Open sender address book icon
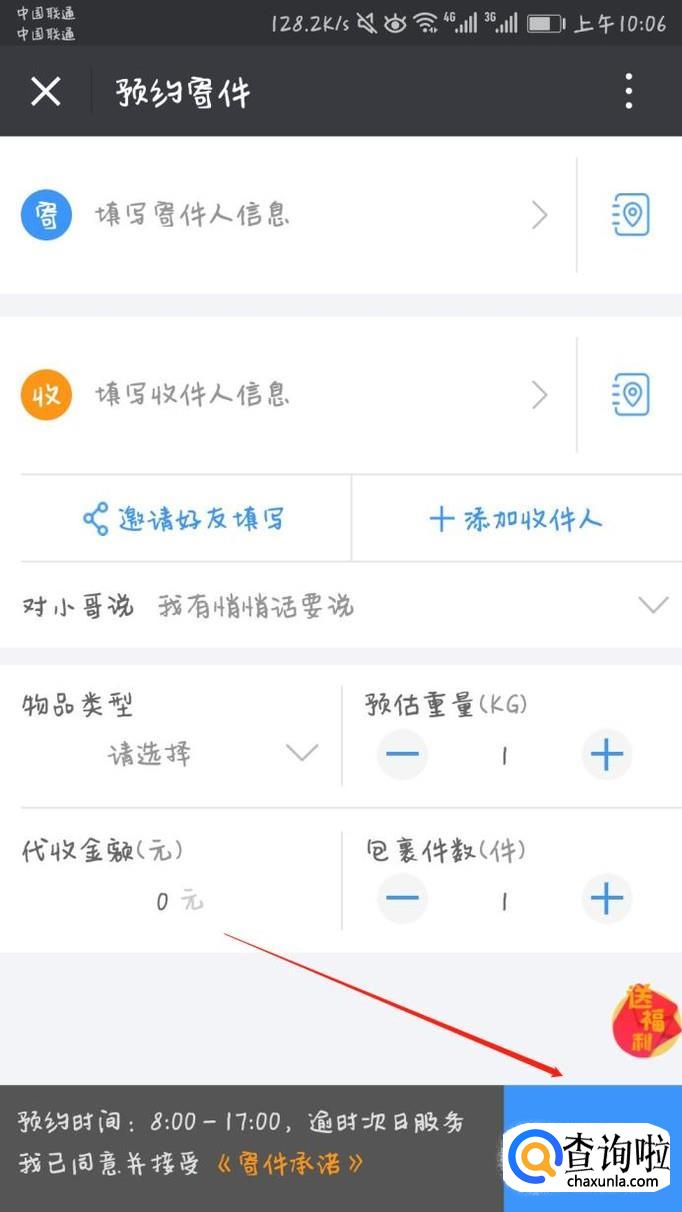Image resolution: width=682 pixels, height=1212 pixels. pyautogui.click(x=630, y=215)
